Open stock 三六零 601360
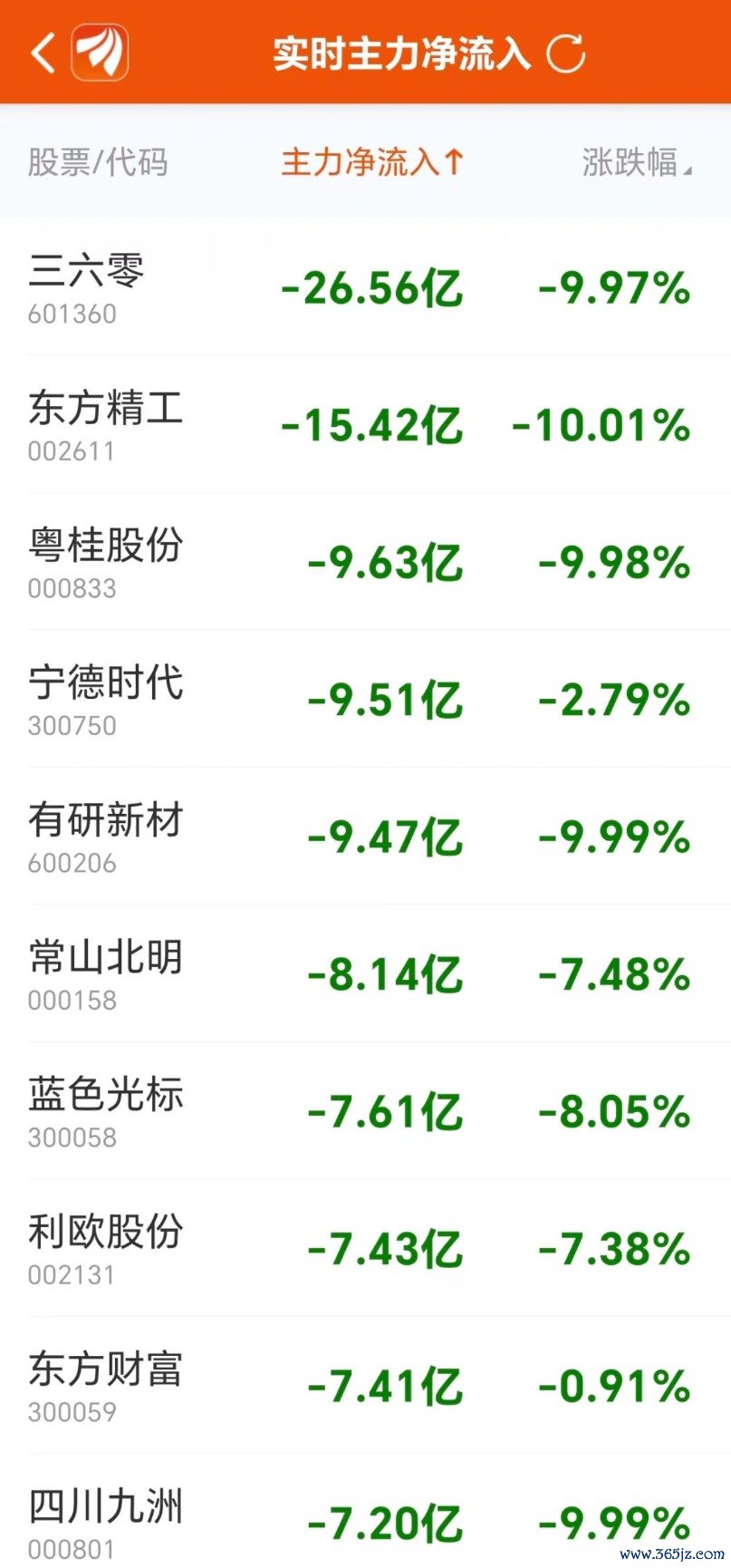Screen dimensions: 731x1568 pos(365,287)
